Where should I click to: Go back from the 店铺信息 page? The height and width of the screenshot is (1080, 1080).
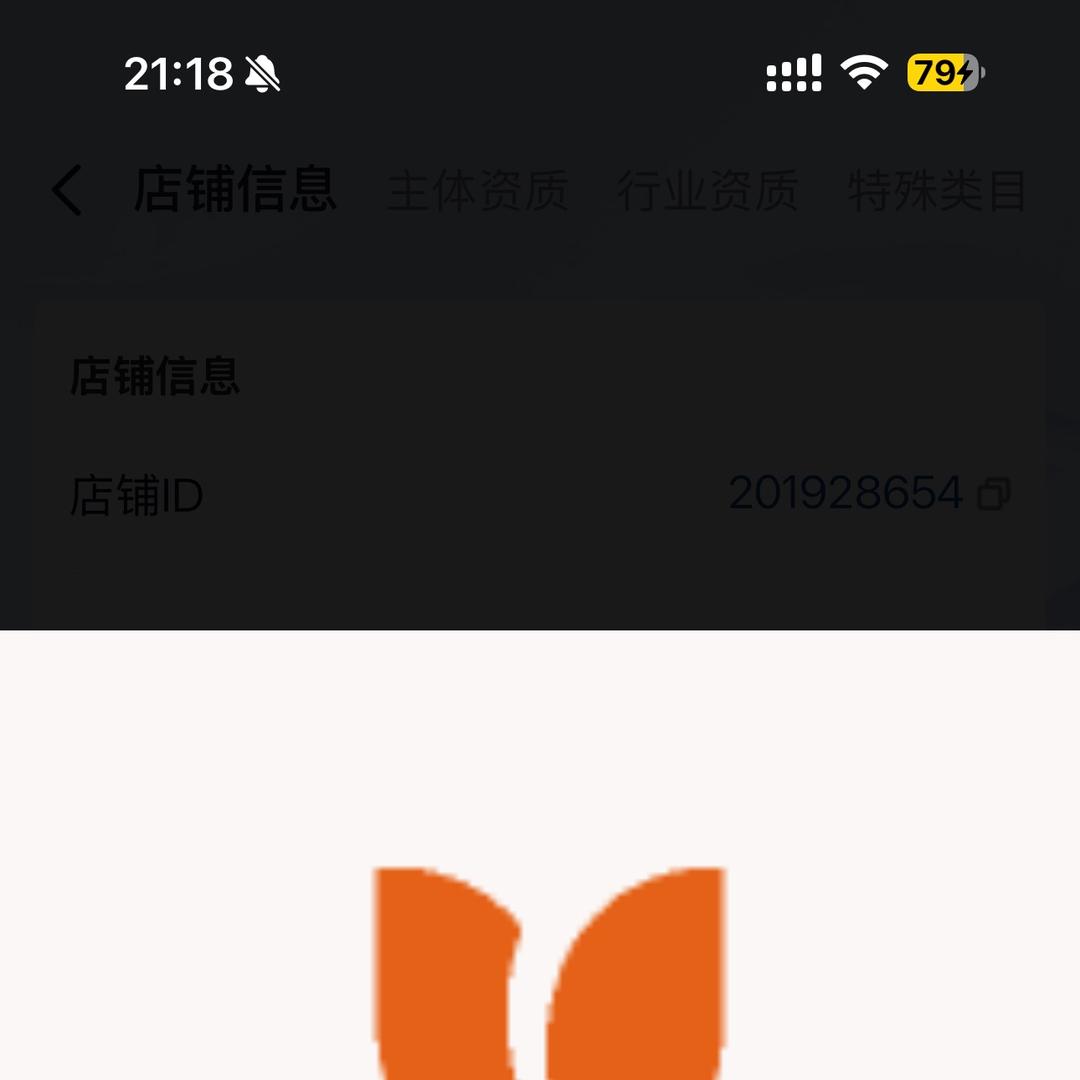(67, 190)
